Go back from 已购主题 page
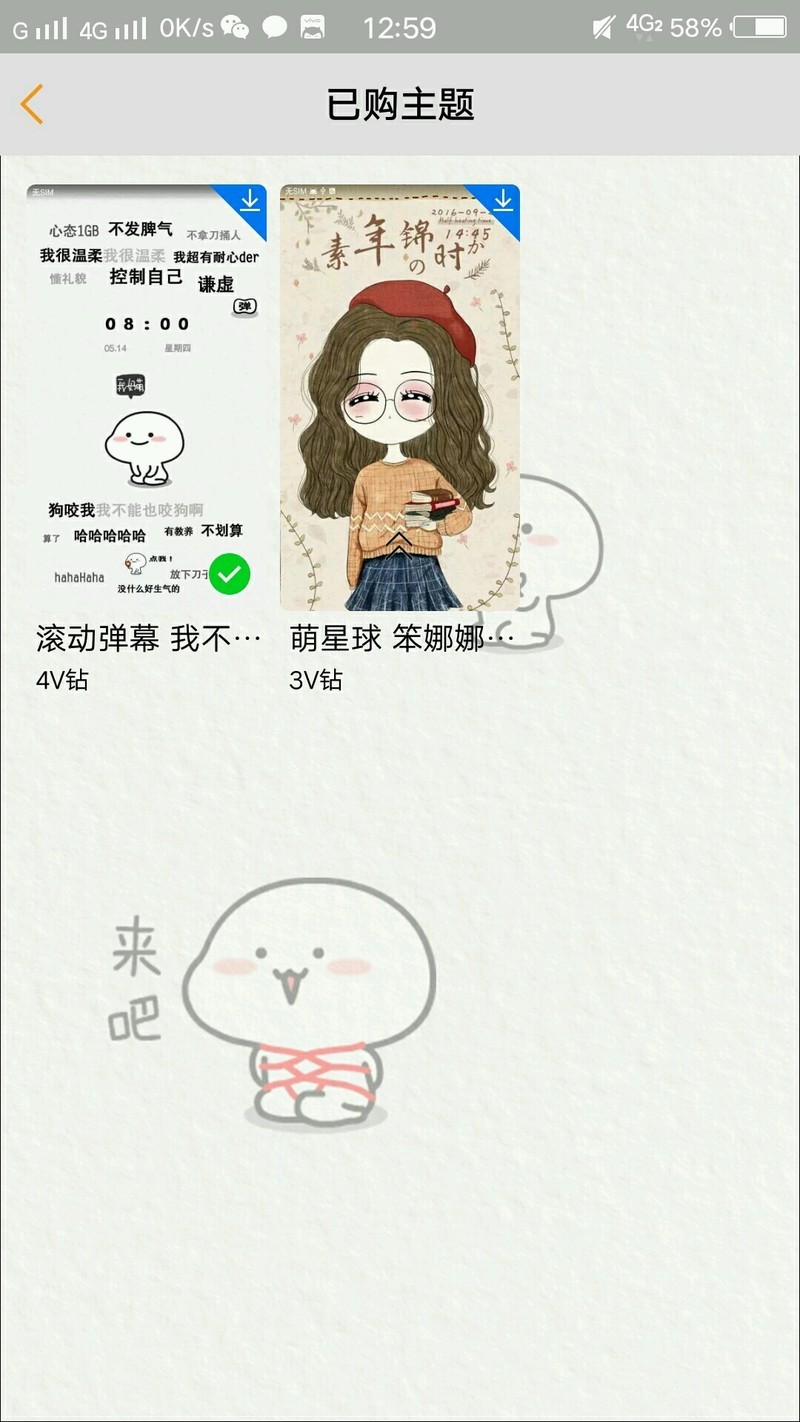Image resolution: width=800 pixels, height=1422 pixels. click(x=32, y=104)
